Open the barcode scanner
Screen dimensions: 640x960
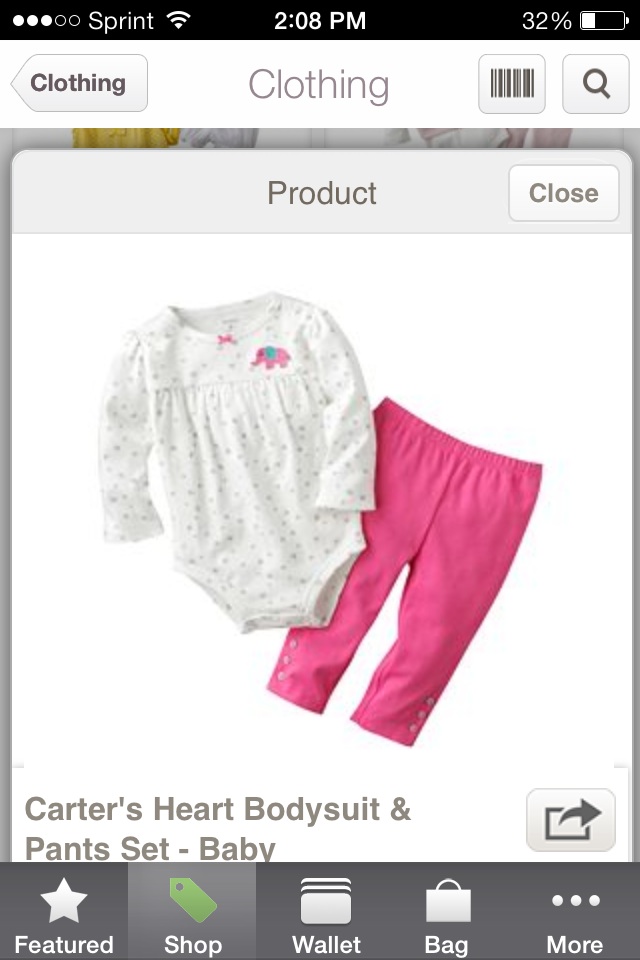tap(512, 84)
